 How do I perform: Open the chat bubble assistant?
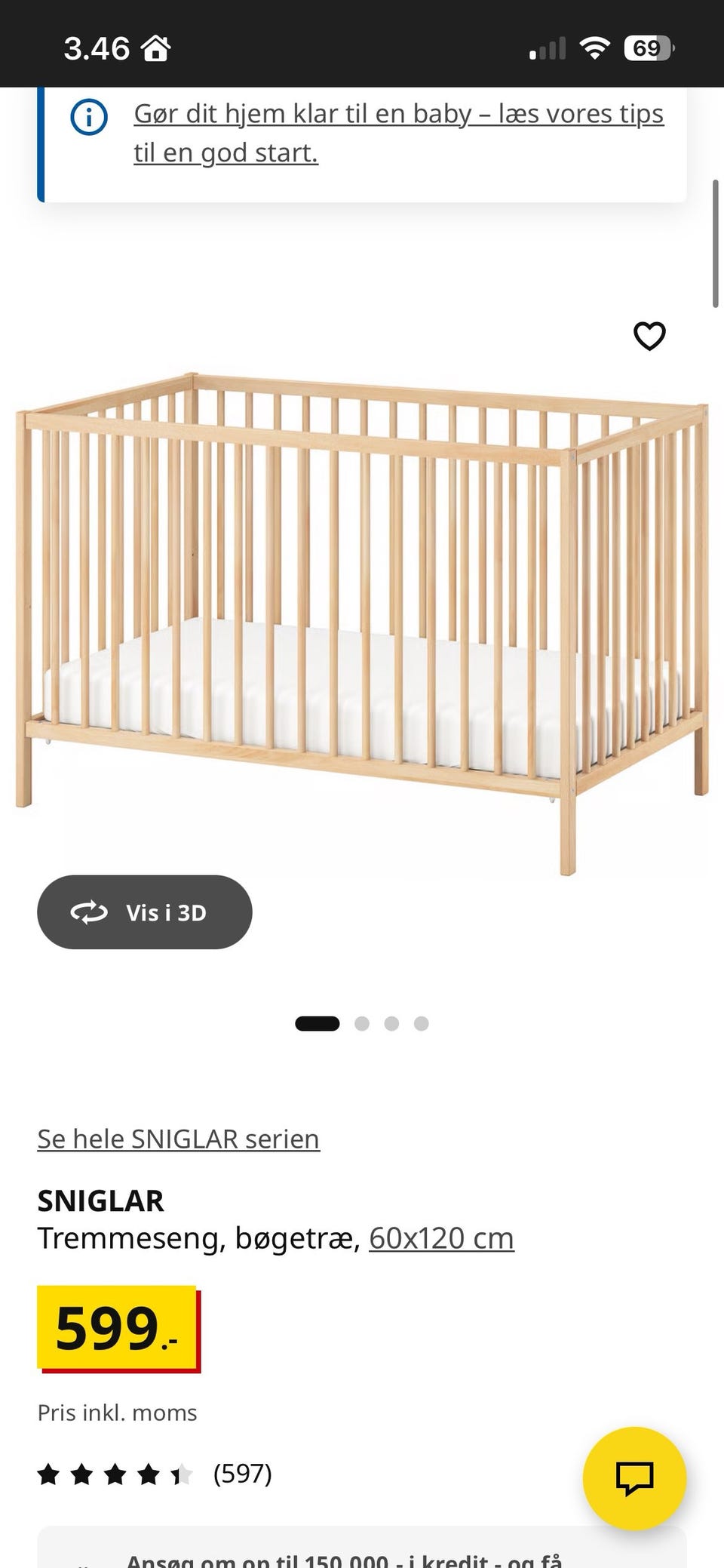tap(633, 1477)
